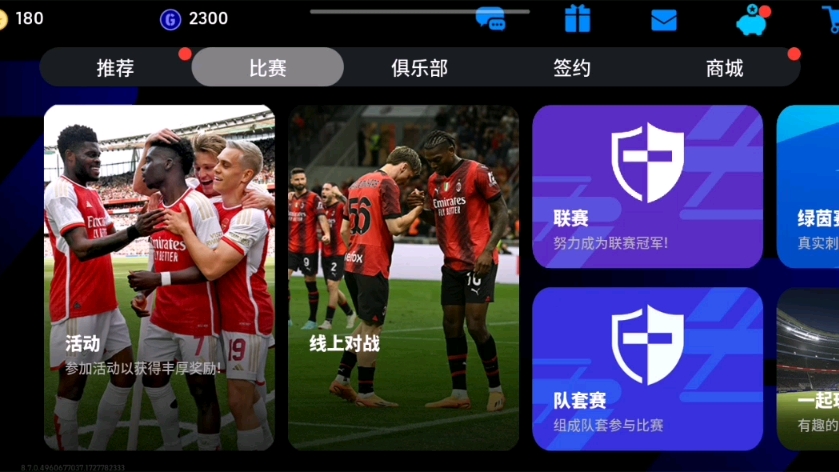Switch to the 签约 tab

point(571,68)
